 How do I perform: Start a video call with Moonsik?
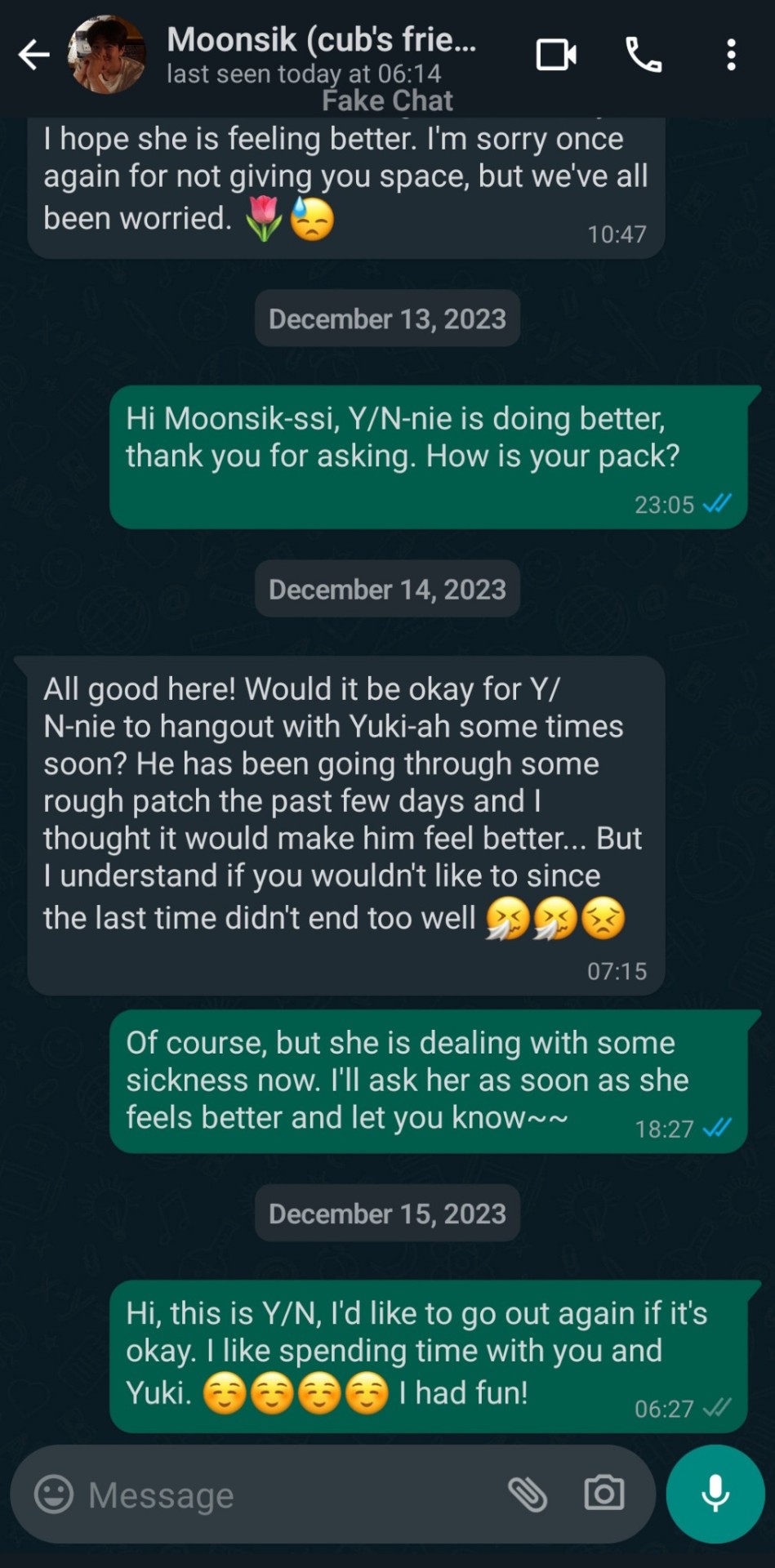tap(556, 56)
